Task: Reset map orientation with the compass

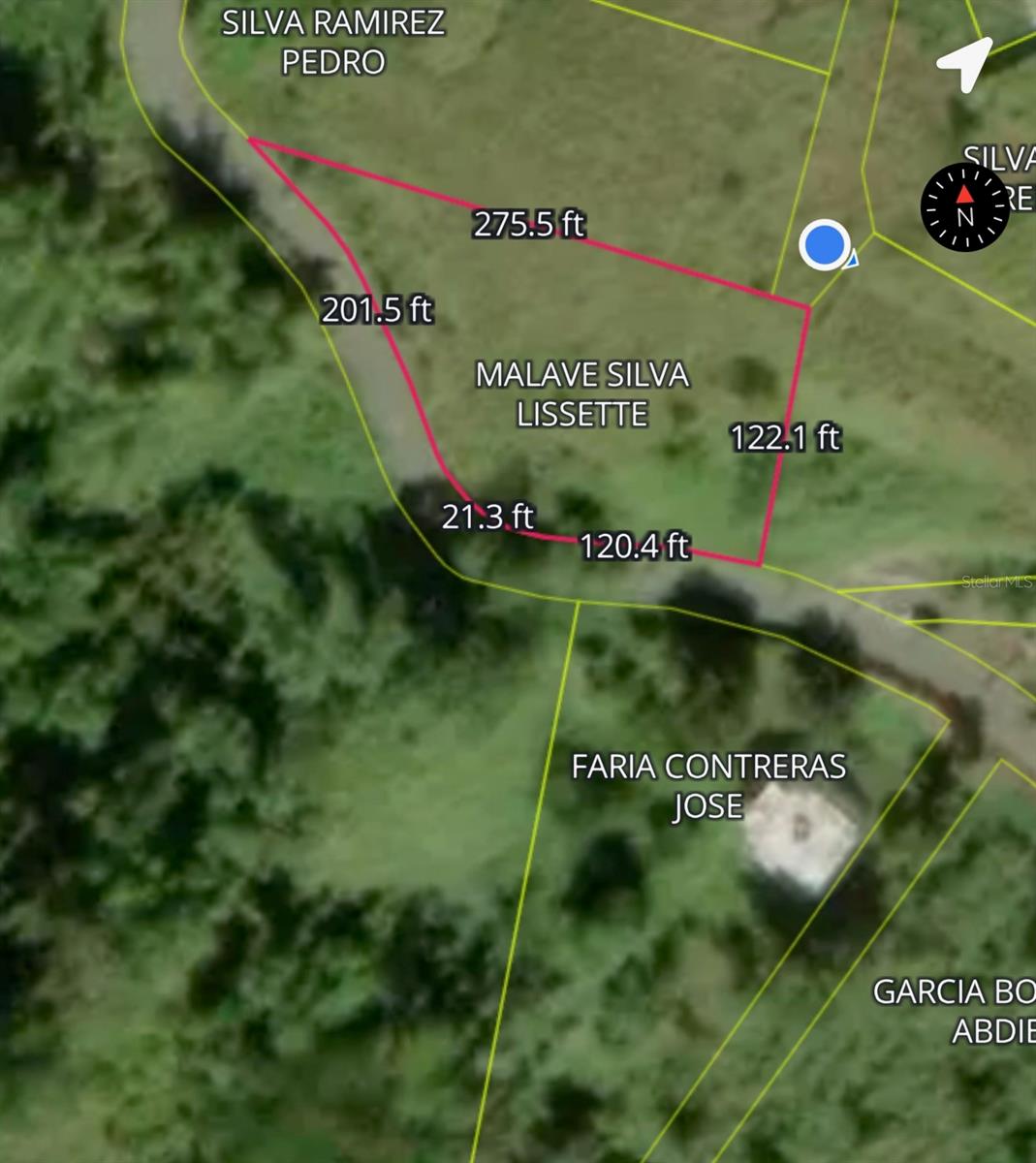Action: click(964, 207)
